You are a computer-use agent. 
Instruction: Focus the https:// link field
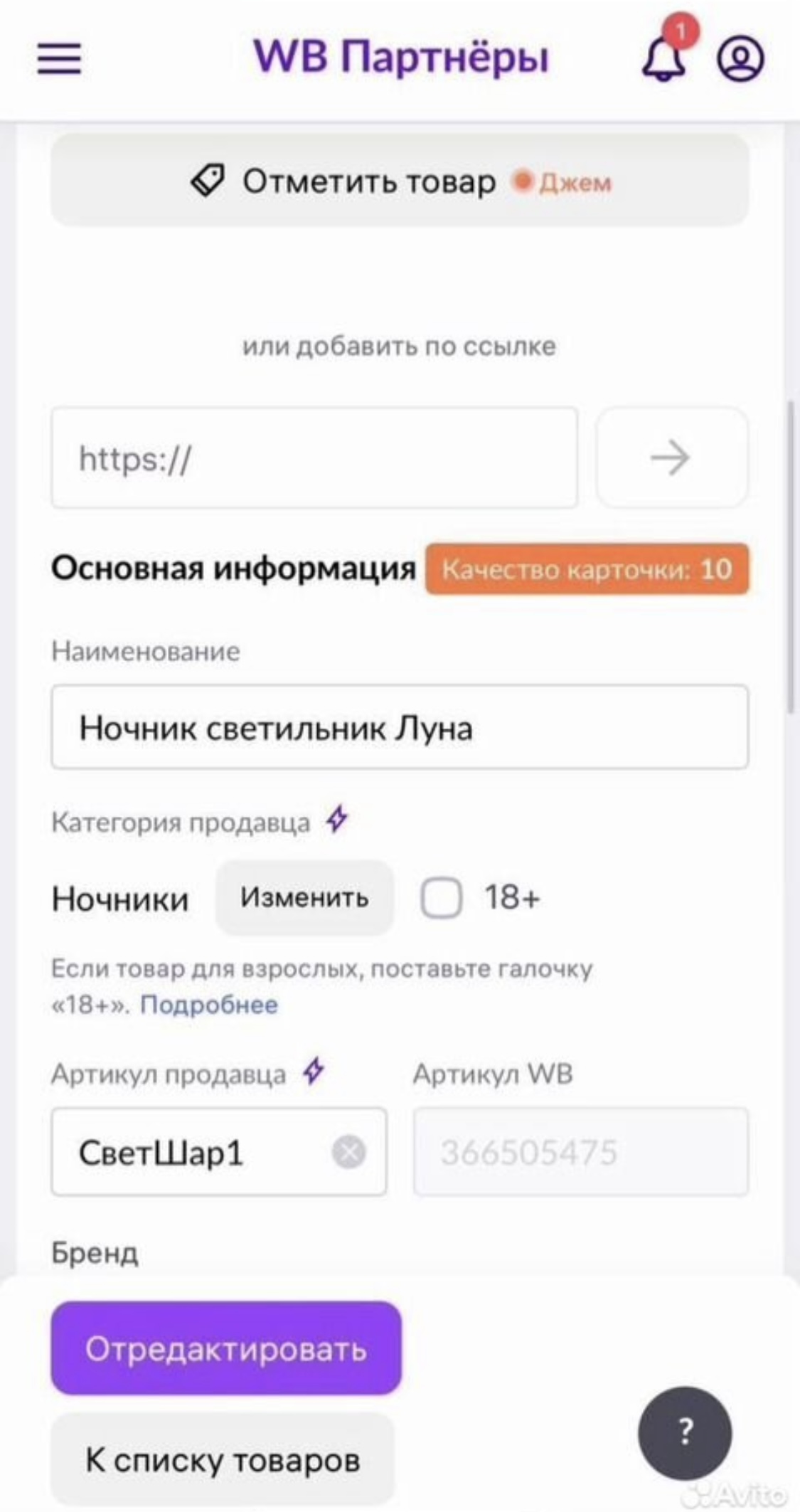tap(314, 458)
